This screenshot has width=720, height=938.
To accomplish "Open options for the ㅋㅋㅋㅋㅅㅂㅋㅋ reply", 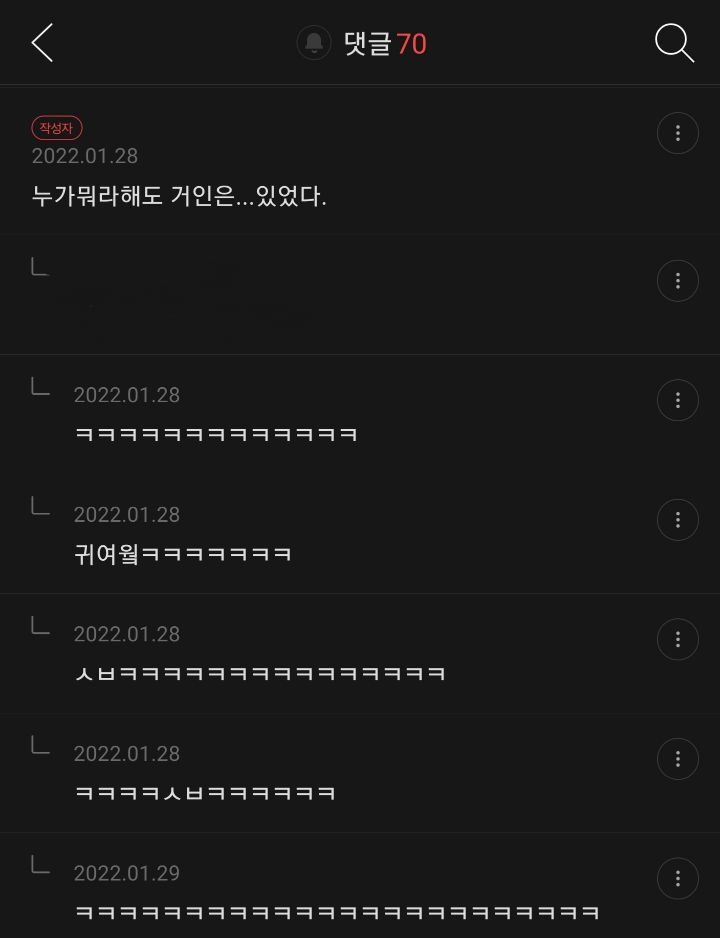I will coord(677,759).
